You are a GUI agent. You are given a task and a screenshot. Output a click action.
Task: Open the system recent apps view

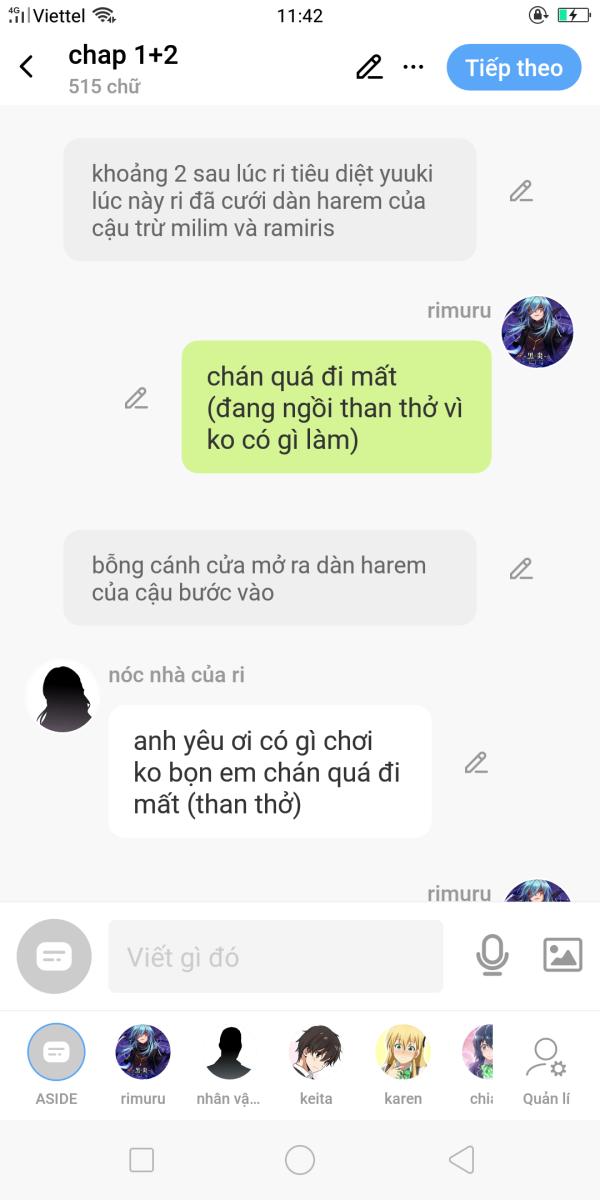coord(142,1160)
